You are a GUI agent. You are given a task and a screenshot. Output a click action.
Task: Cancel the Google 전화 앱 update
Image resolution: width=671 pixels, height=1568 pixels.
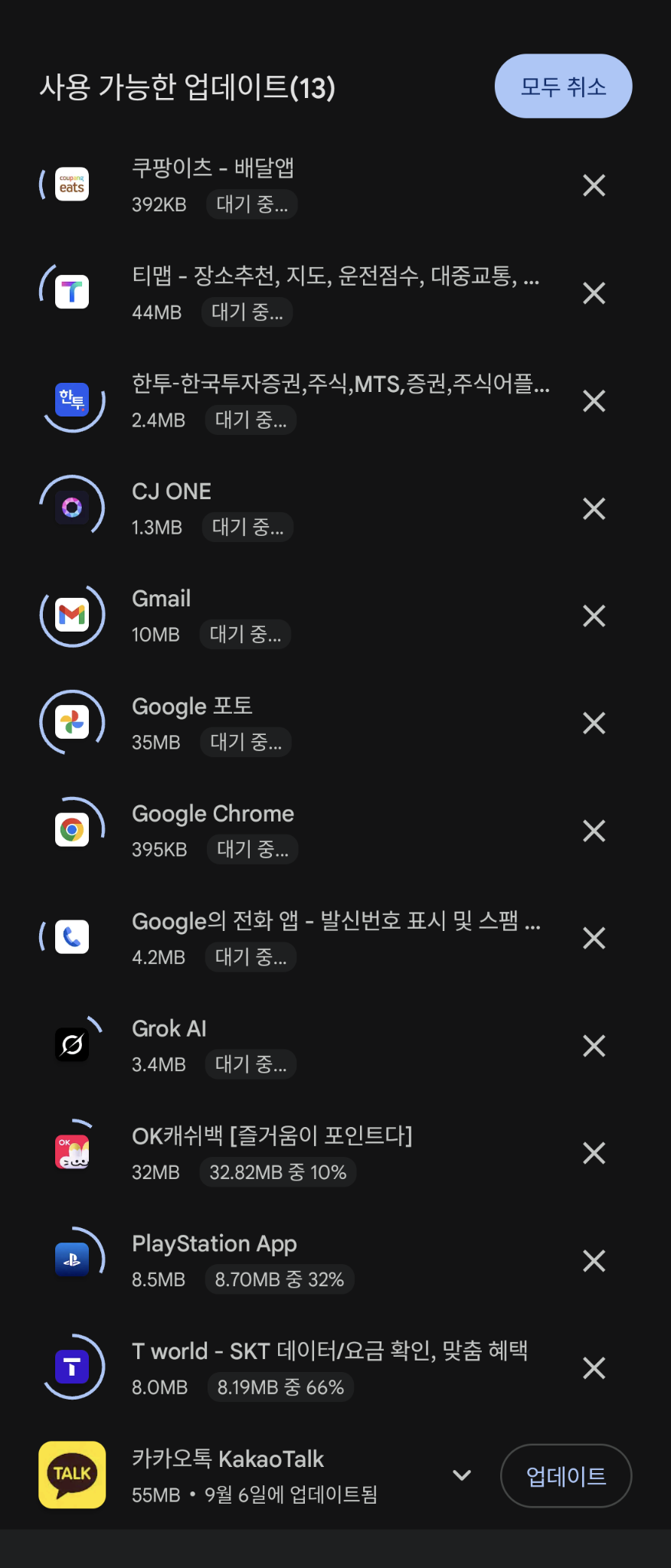coord(594,938)
